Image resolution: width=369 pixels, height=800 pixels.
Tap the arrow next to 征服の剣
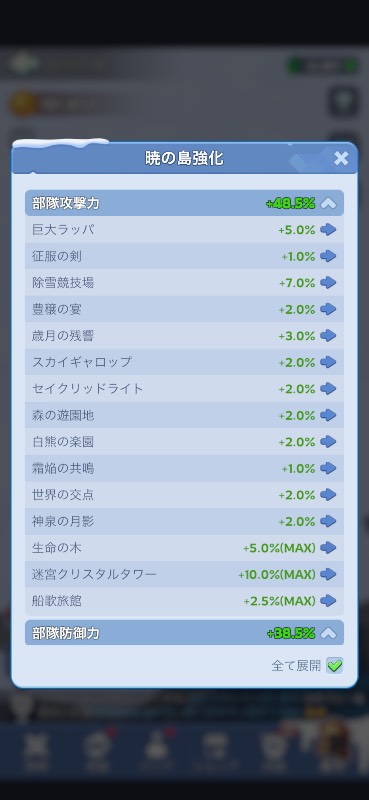click(328, 256)
